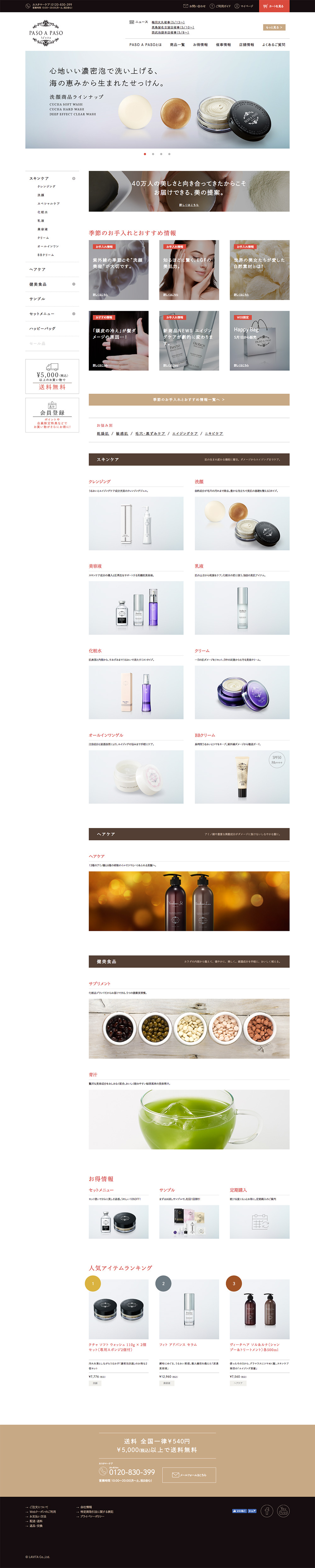The image size is (315, 1568).
Task: Open the BBクリーム product category image
Action: pyautogui.click(x=241, y=777)
